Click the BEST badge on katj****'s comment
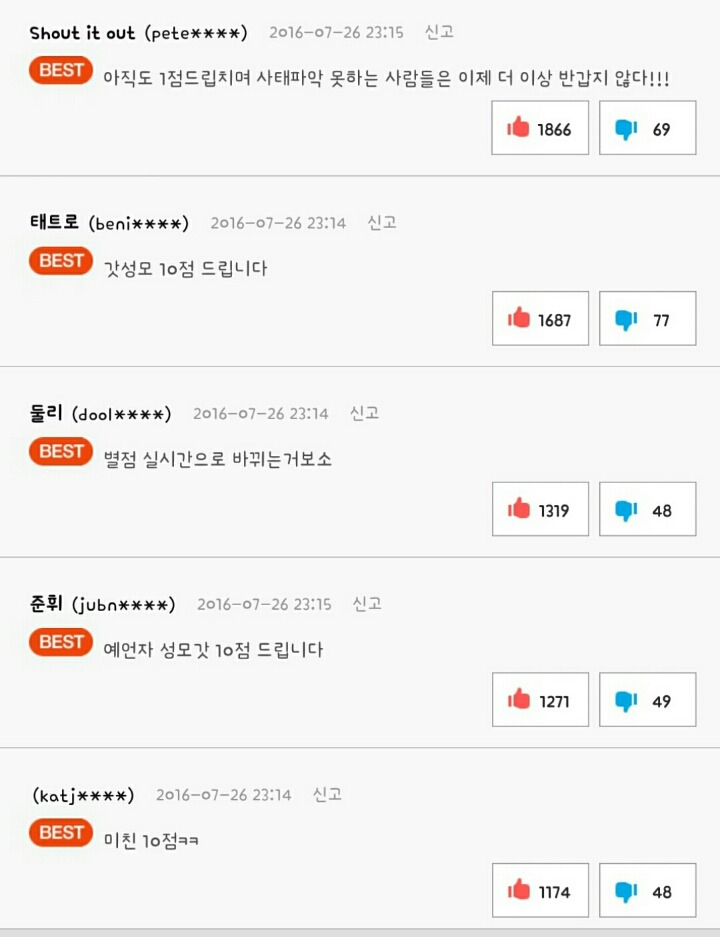 pyautogui.click(x=59, y=833)
